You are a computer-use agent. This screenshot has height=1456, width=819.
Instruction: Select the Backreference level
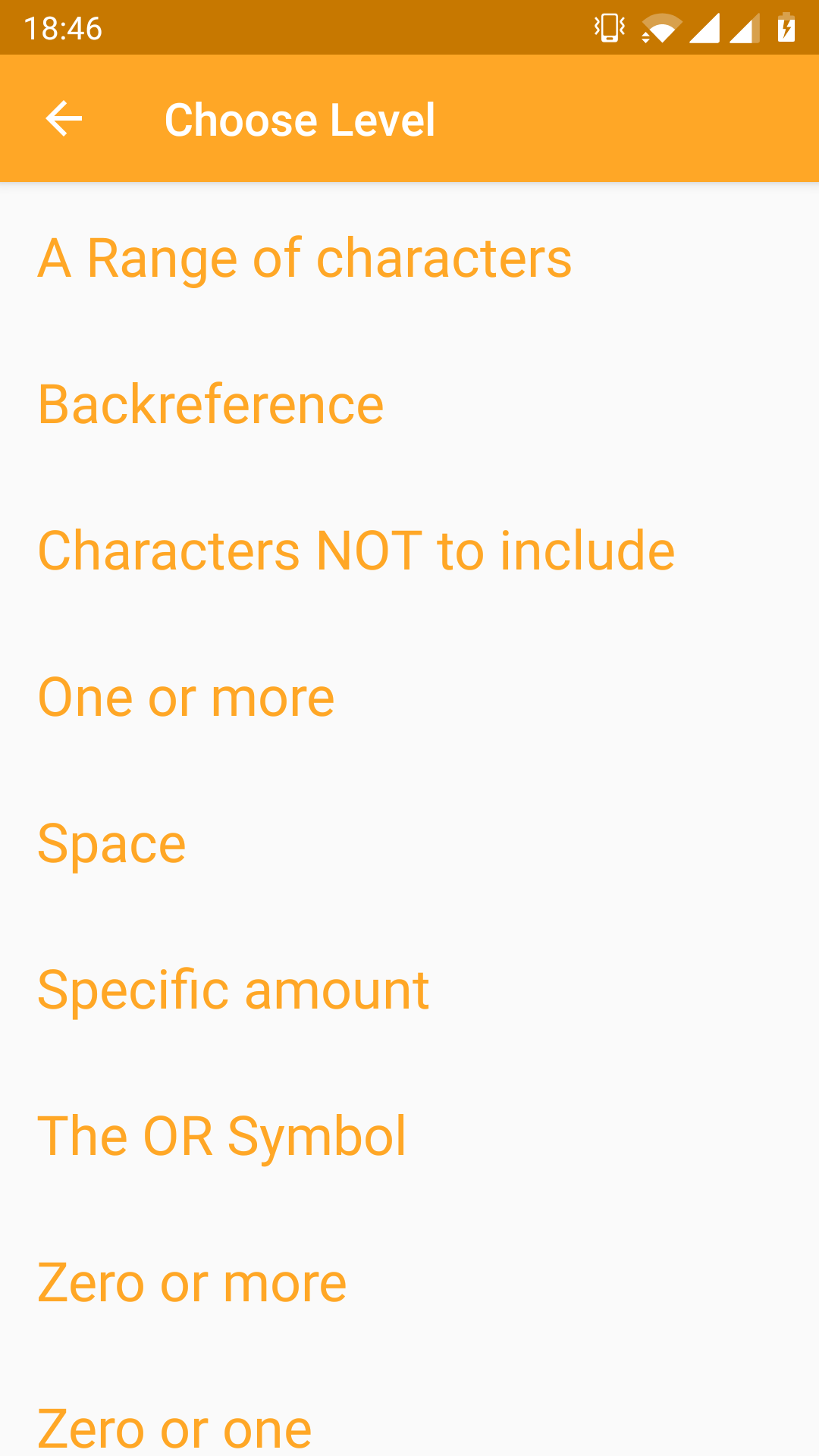(x=211, y=405)
